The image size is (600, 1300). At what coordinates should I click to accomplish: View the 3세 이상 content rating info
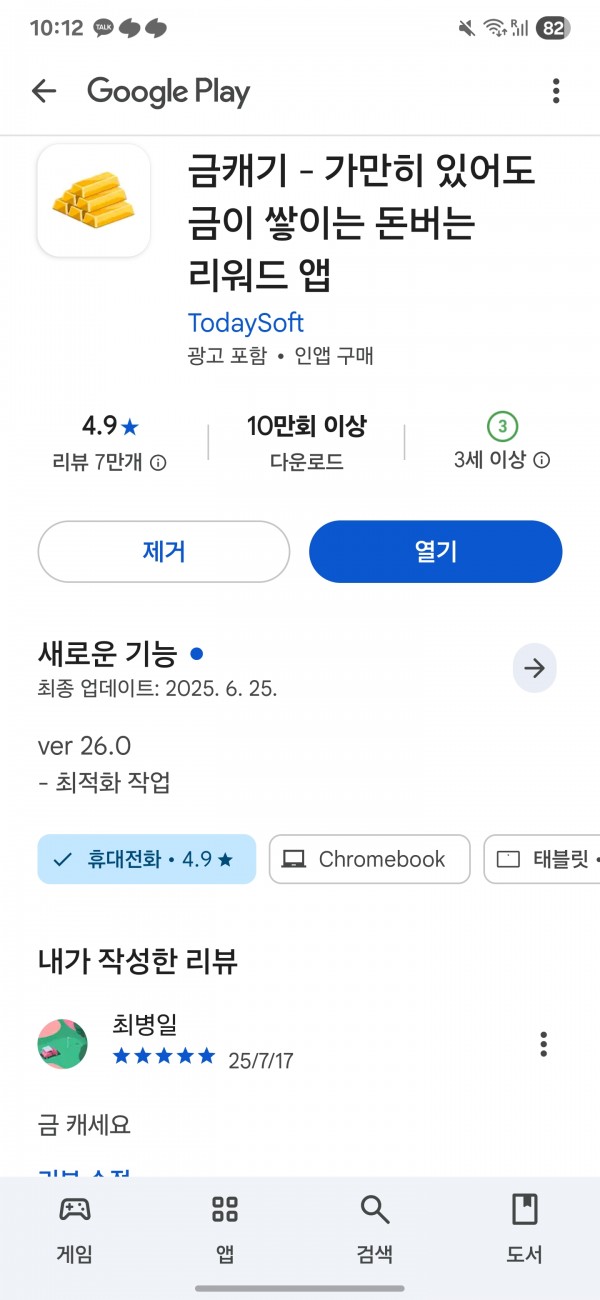[502, 443]
